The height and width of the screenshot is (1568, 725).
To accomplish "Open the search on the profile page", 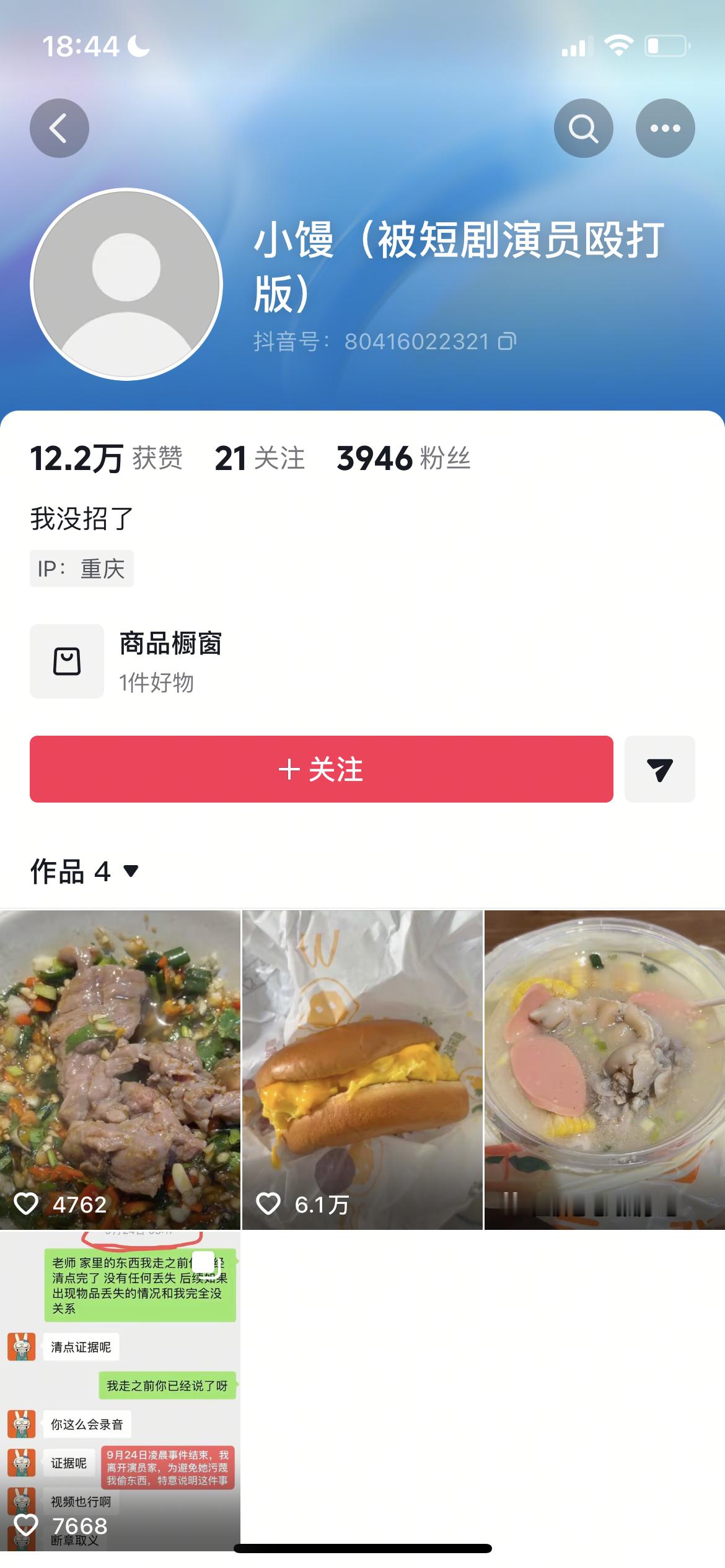I will click(583, 128).
